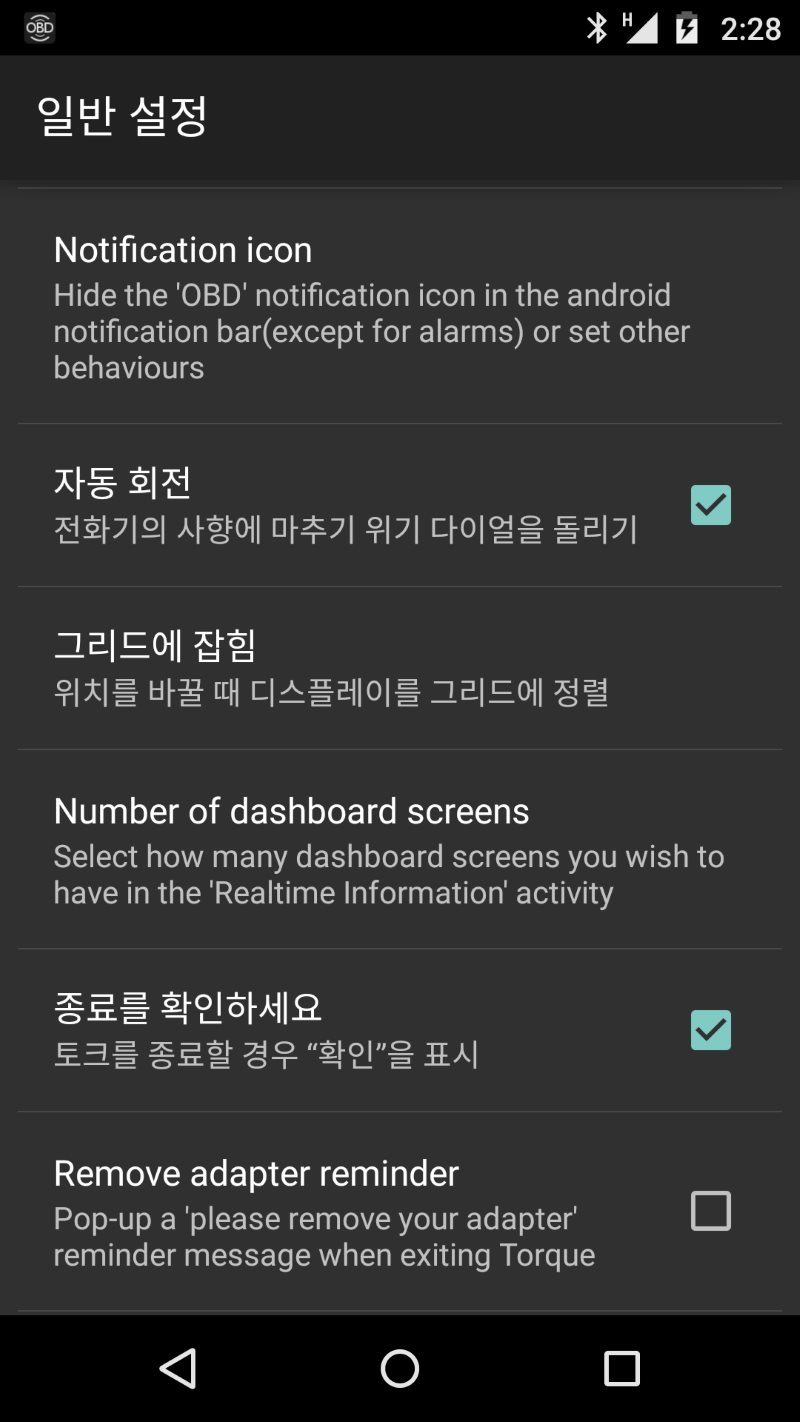
Task: Open recent apps from navigation bar
Action: [621, 1368]
